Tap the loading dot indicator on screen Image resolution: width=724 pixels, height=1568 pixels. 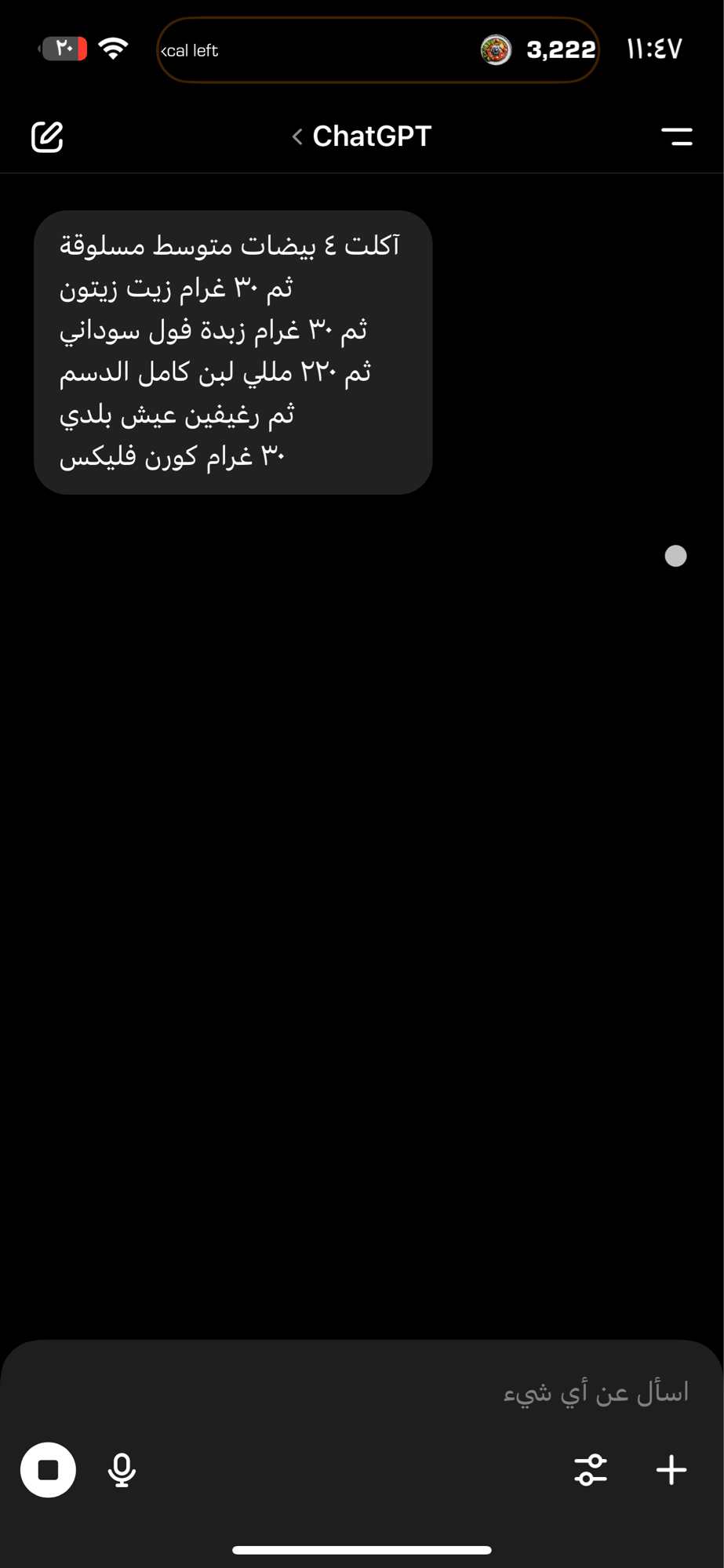pos(675,557)
